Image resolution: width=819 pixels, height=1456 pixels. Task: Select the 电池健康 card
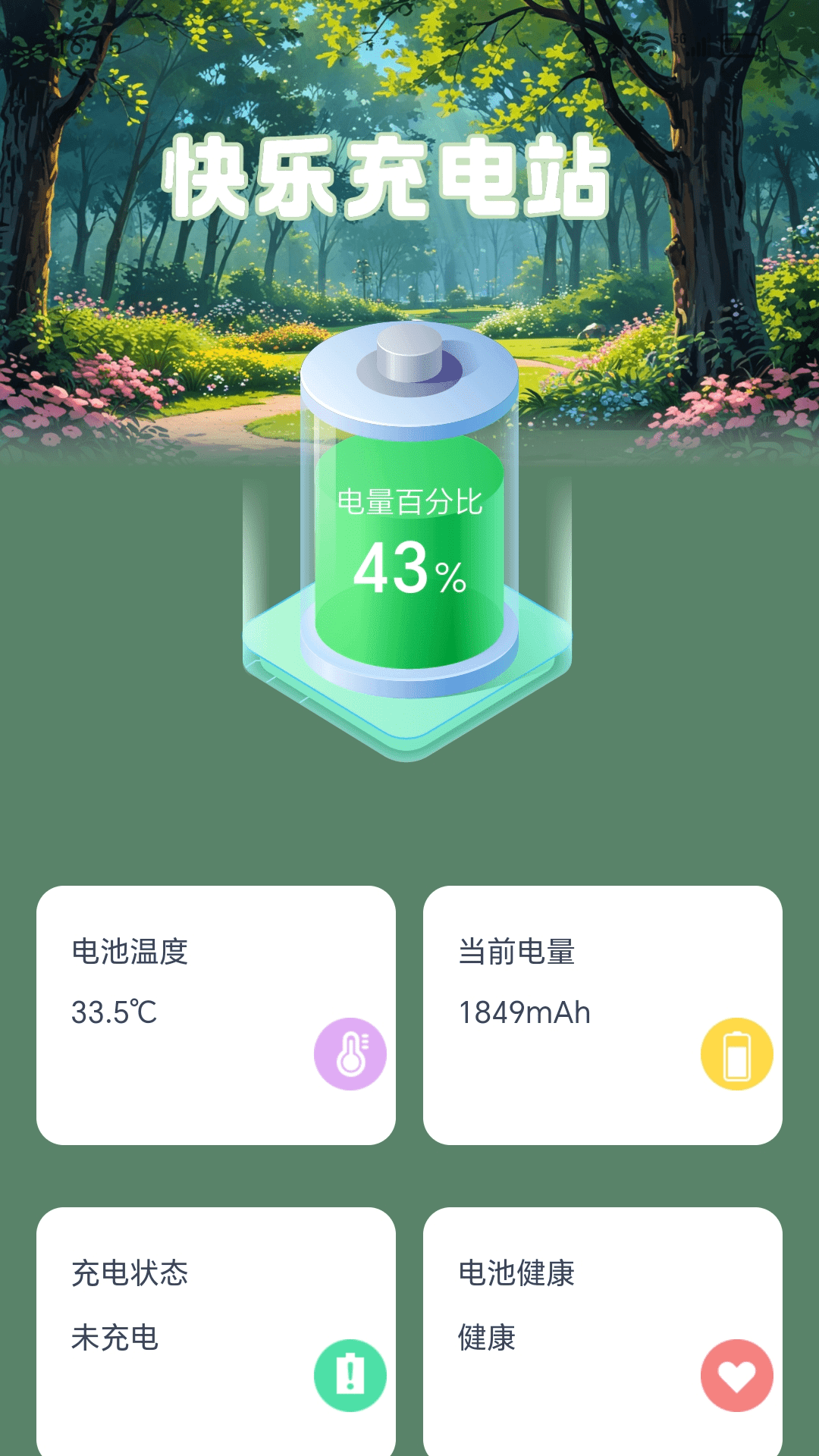point(603,1331)
